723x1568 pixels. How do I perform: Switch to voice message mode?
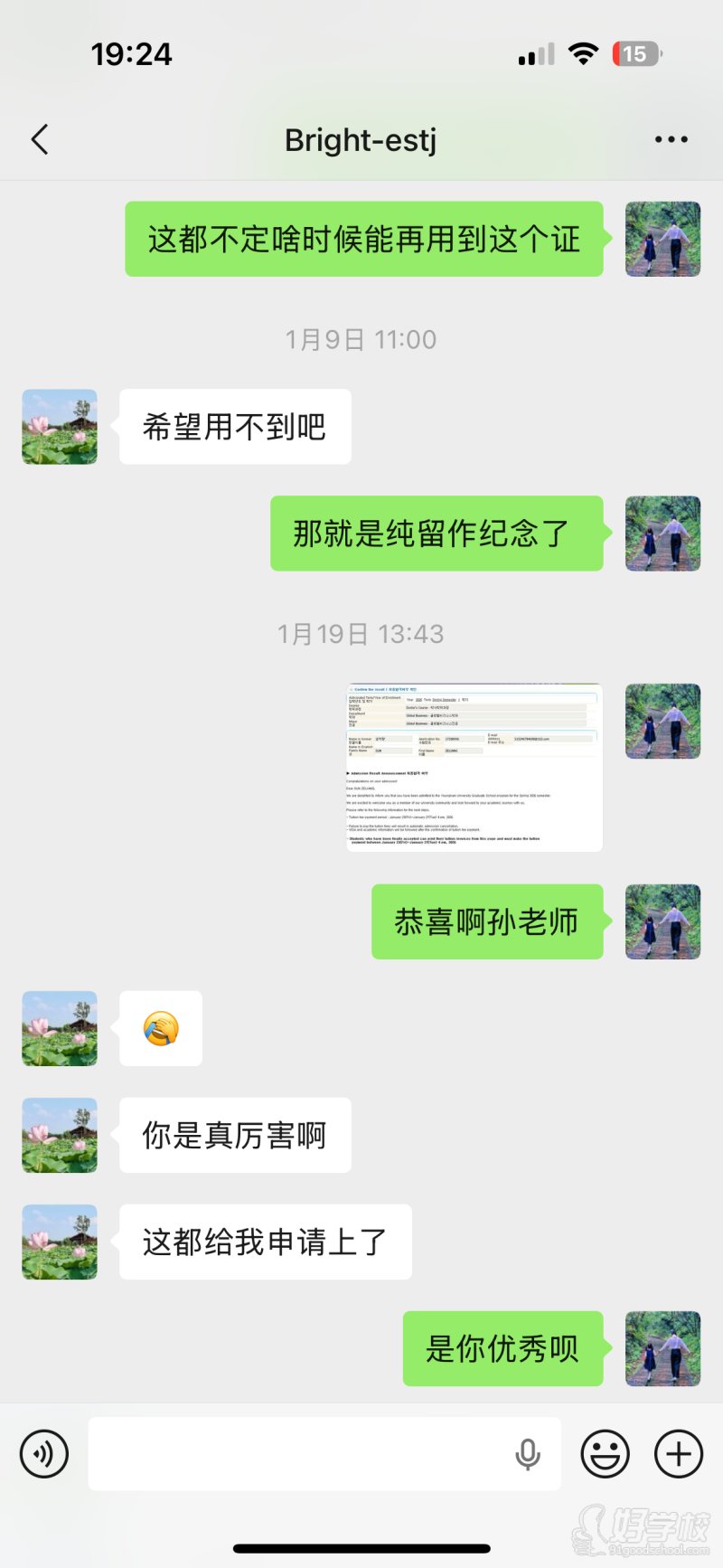42,1454
